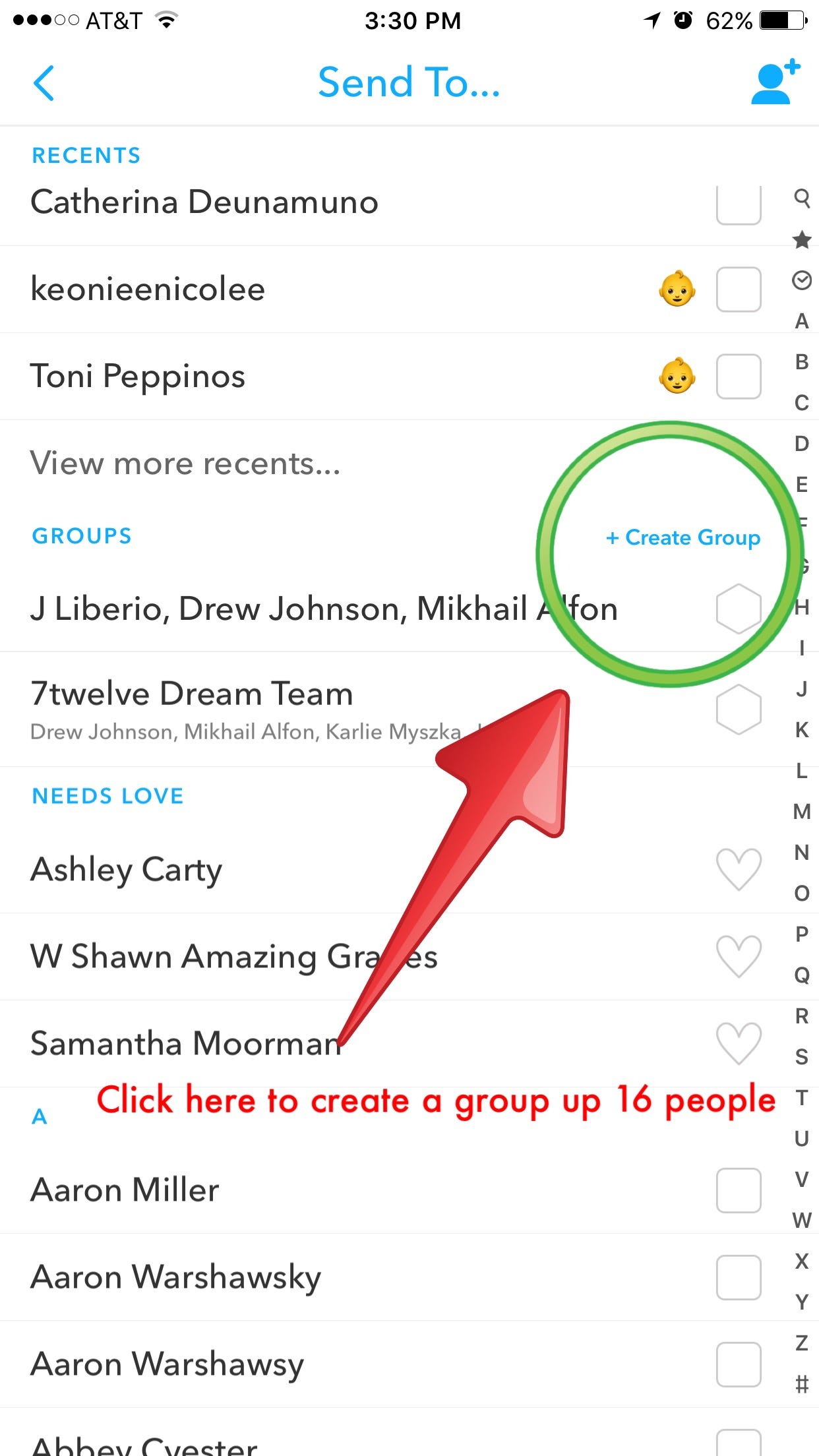Select Aaron Warshawsky checkbox
This screenshot has height=1456, width=819.
tap(738, 1277)
